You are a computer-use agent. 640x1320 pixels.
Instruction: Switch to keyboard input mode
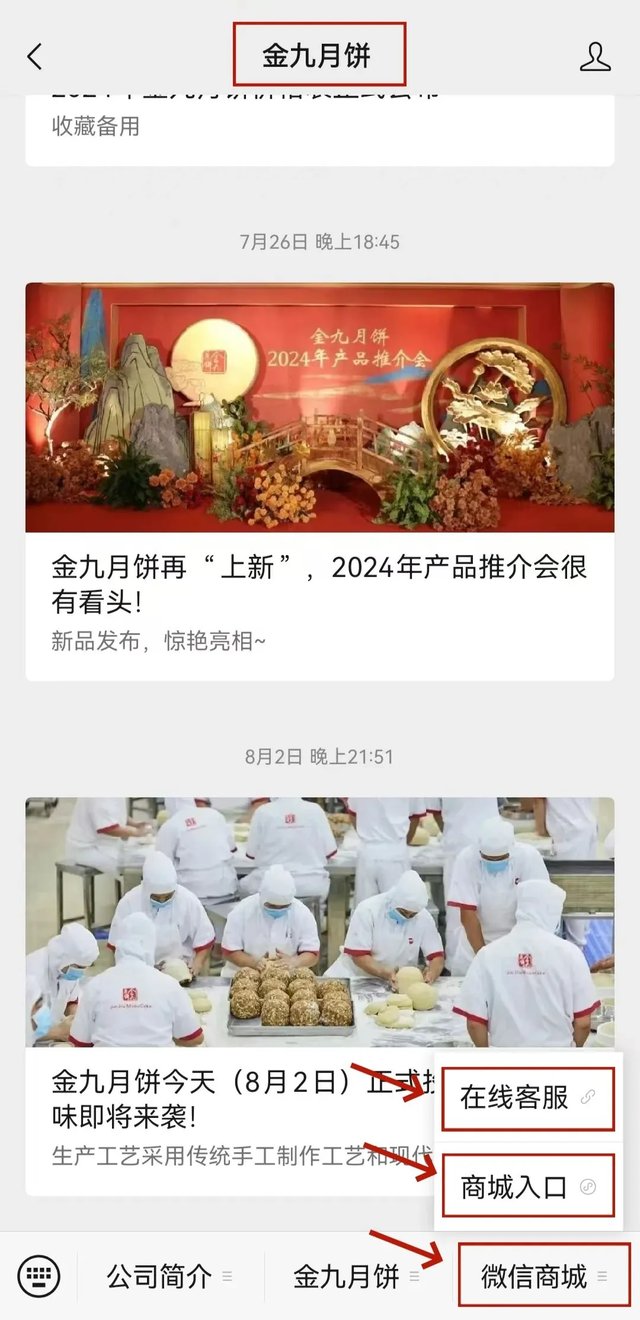pos(39,1276)
